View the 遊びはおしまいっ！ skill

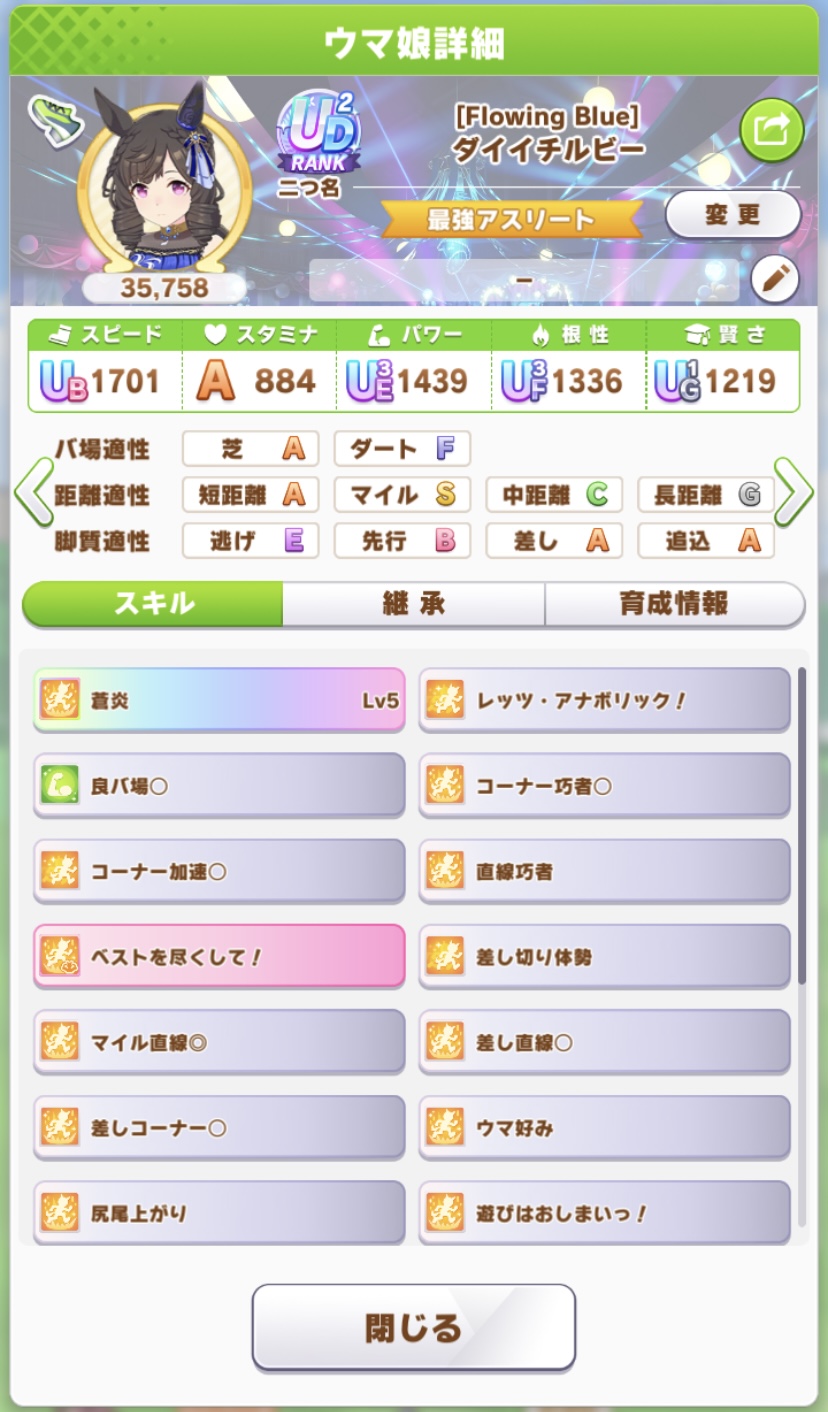pos(604,1213)
